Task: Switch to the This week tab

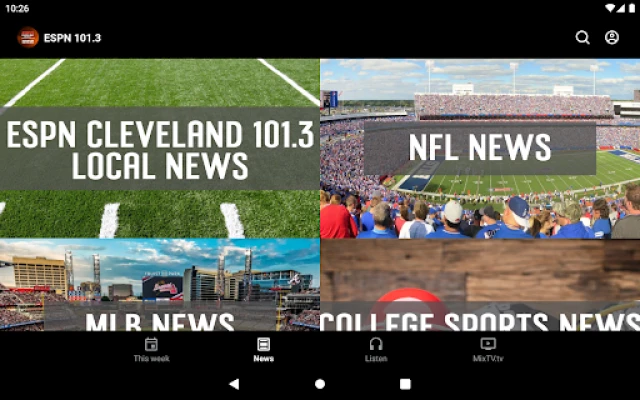Action: click(x=151, y=349)
